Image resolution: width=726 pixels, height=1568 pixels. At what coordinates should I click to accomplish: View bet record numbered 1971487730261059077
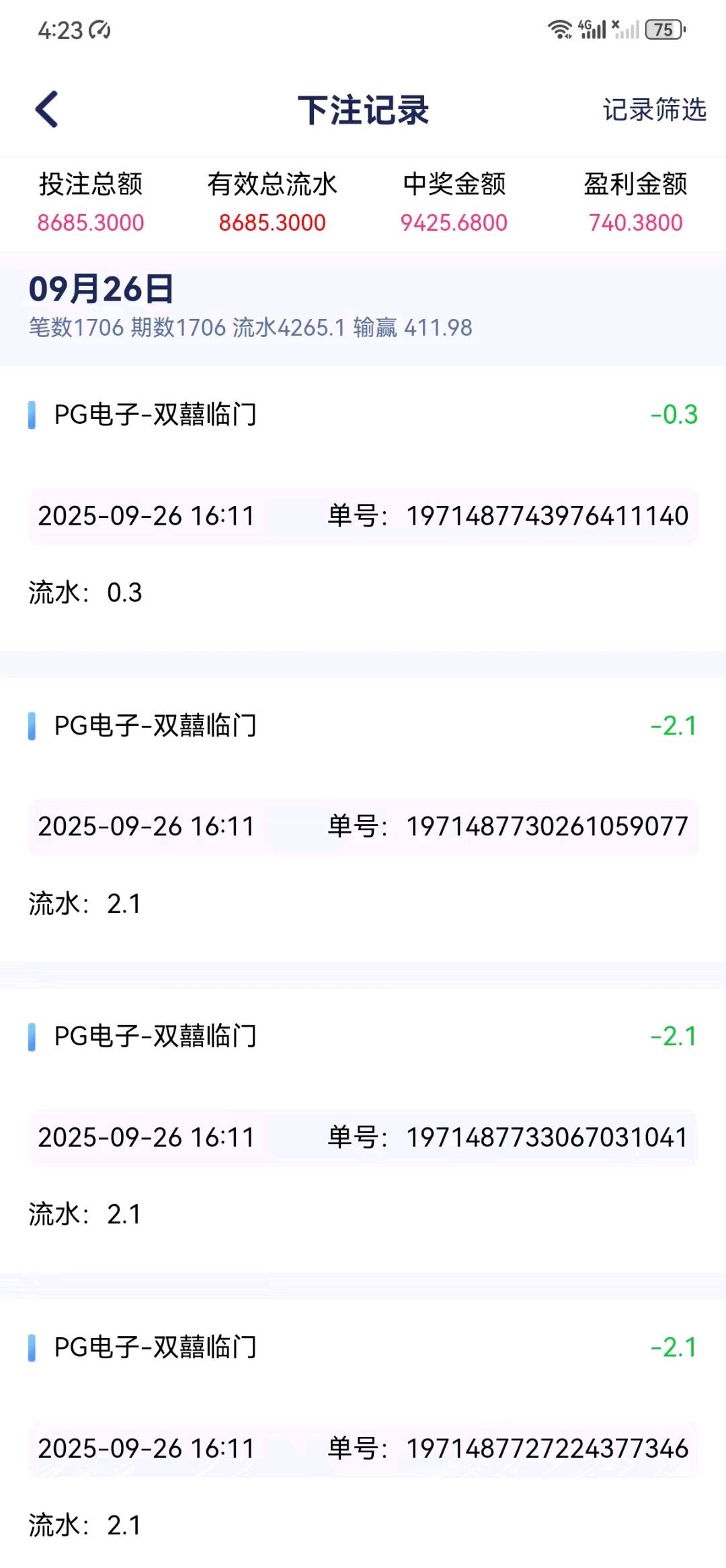363,827
